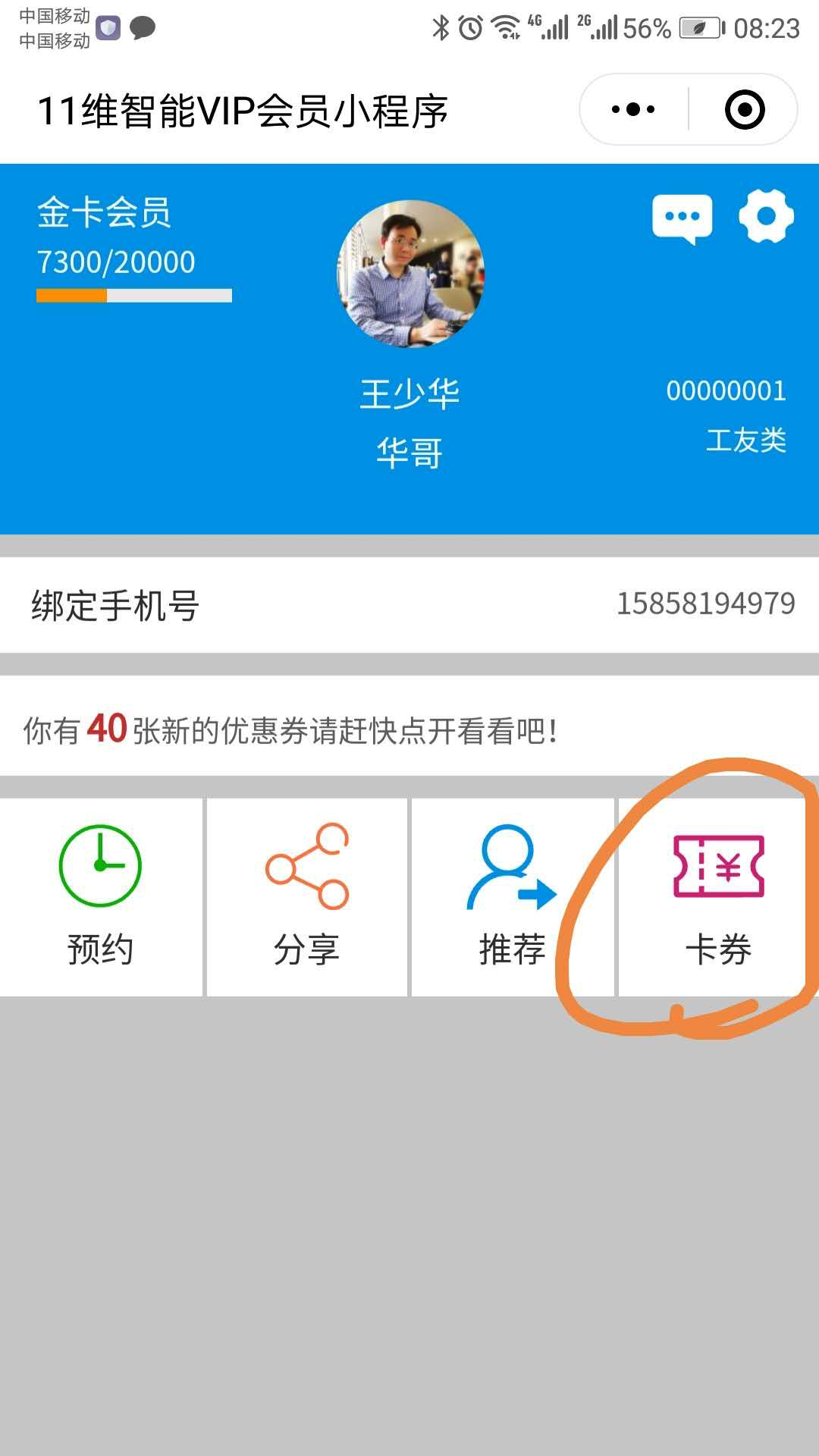Open the mini program more-options menu
The height and width of the screenshot is (1456, 819).
click(x=633, y=110)
